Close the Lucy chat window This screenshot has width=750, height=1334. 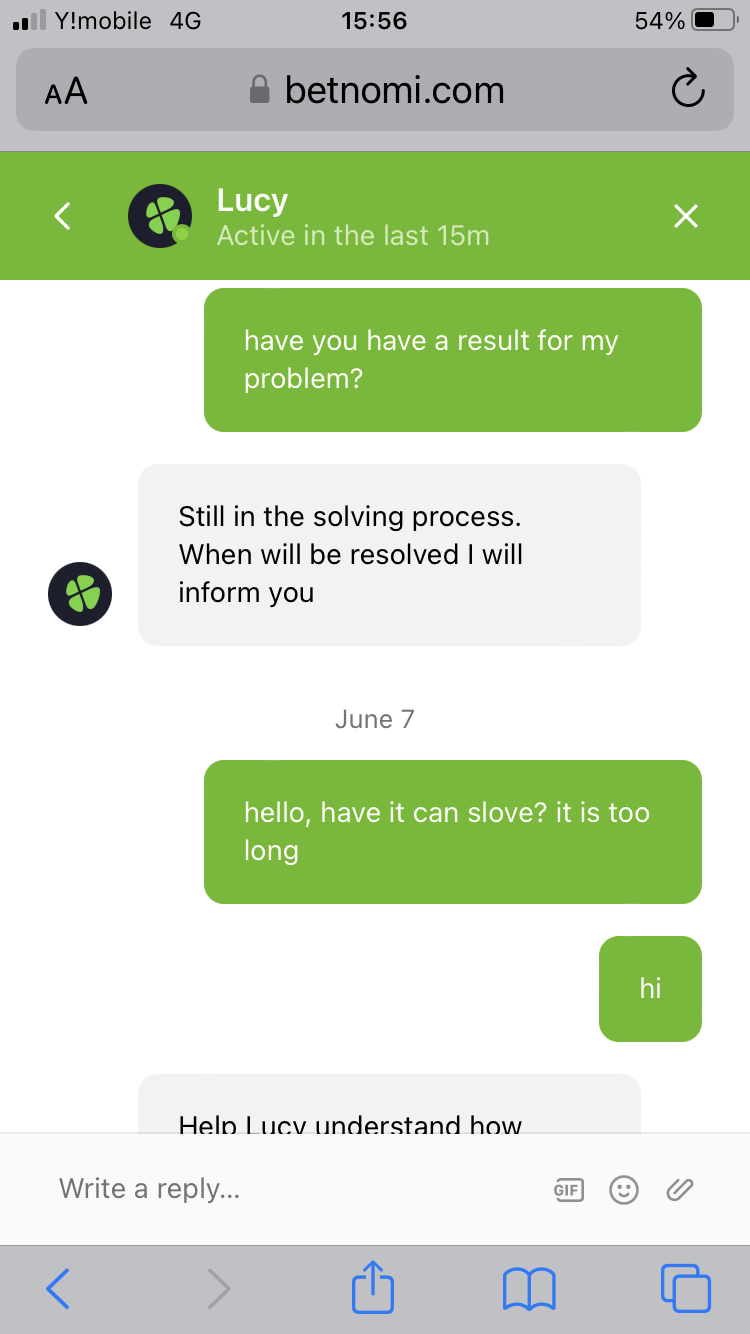click(x=685, y=216)
